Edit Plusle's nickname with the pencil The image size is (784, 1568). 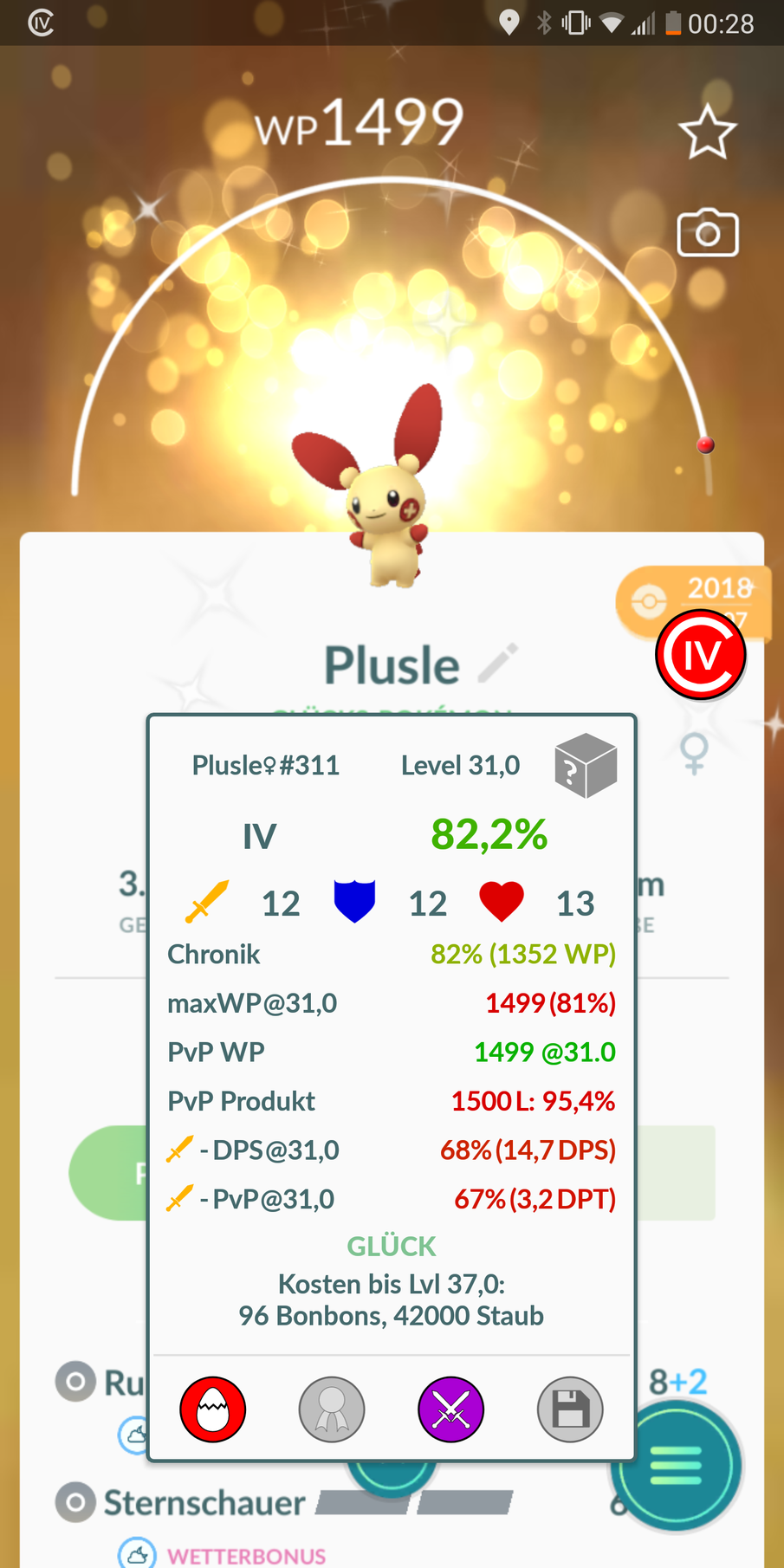[499, 663]
